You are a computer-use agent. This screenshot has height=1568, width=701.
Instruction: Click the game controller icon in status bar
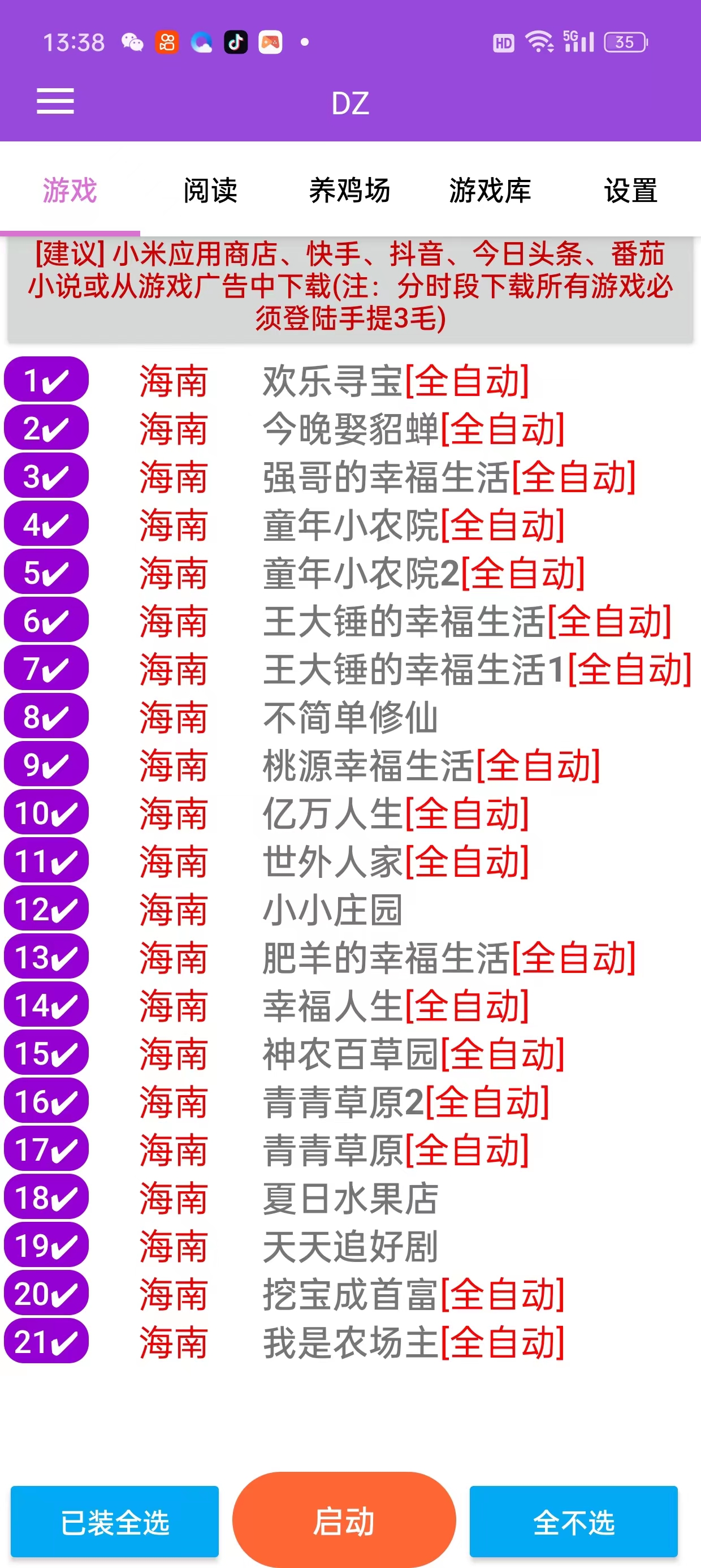tap(270, 41)
